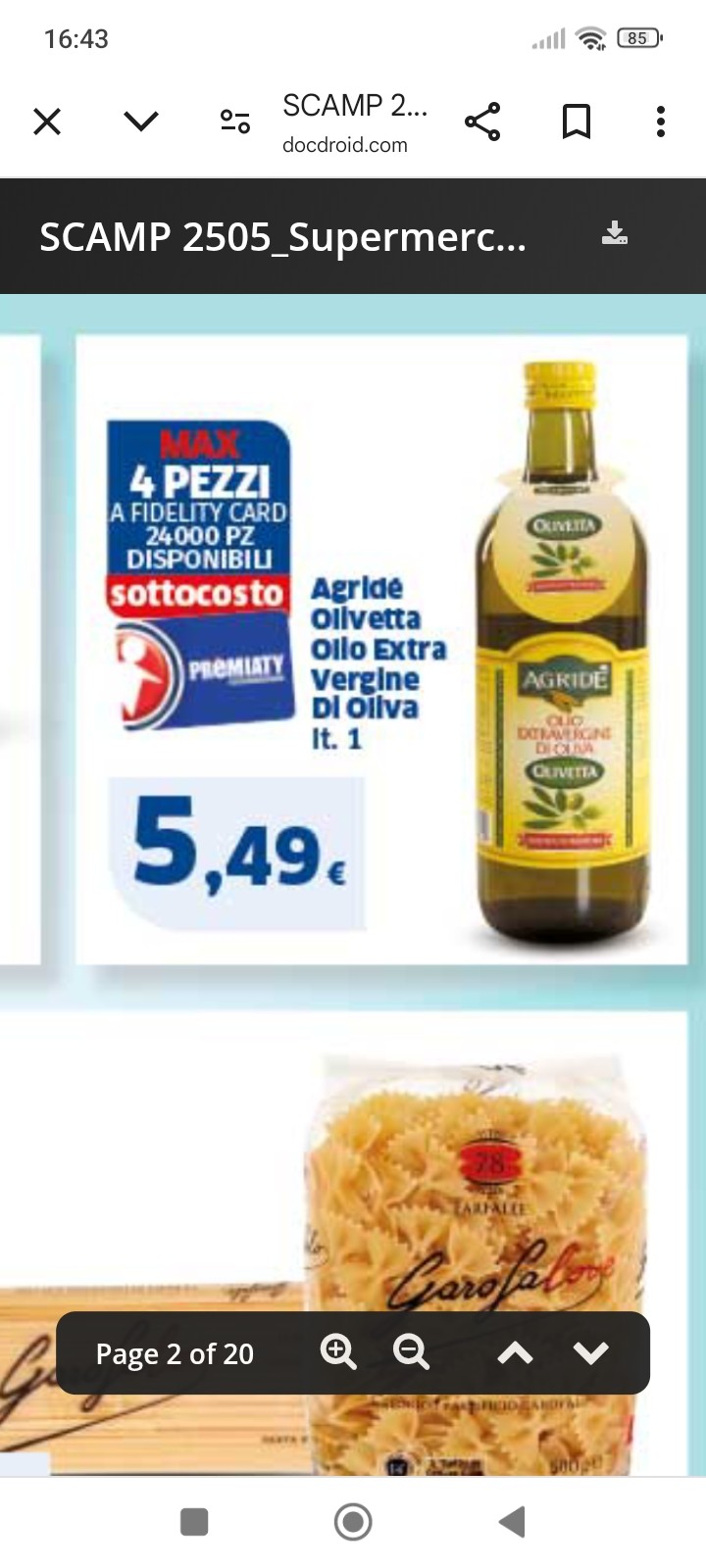Share the docdroid page
Viewport: 706px width, 1568px height.
(482, 122)
